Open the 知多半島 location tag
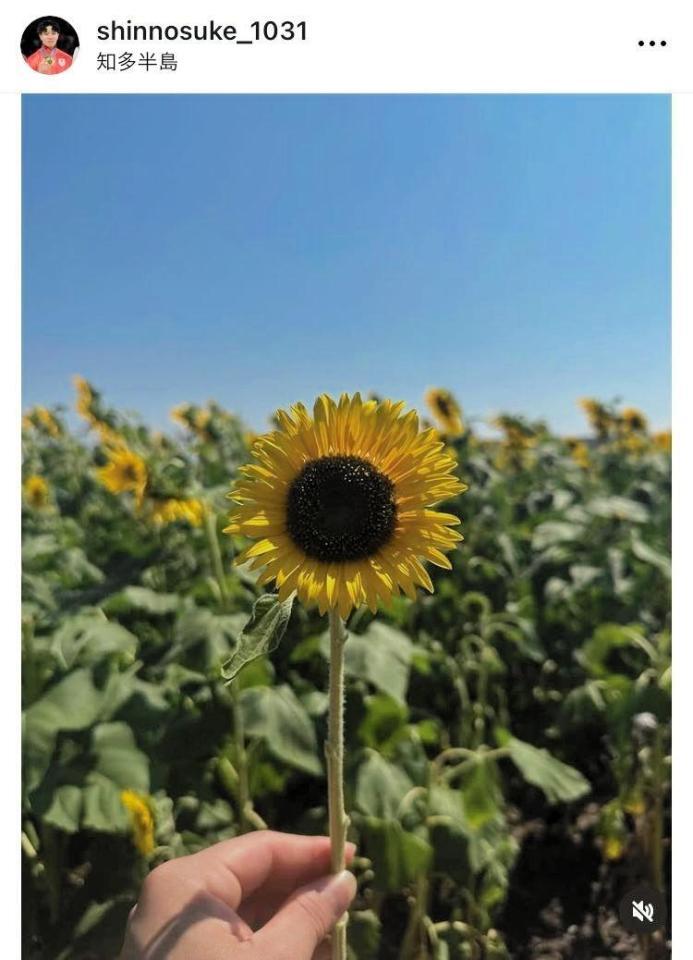This screenshot has height=960, width=693. coord(137,62)
